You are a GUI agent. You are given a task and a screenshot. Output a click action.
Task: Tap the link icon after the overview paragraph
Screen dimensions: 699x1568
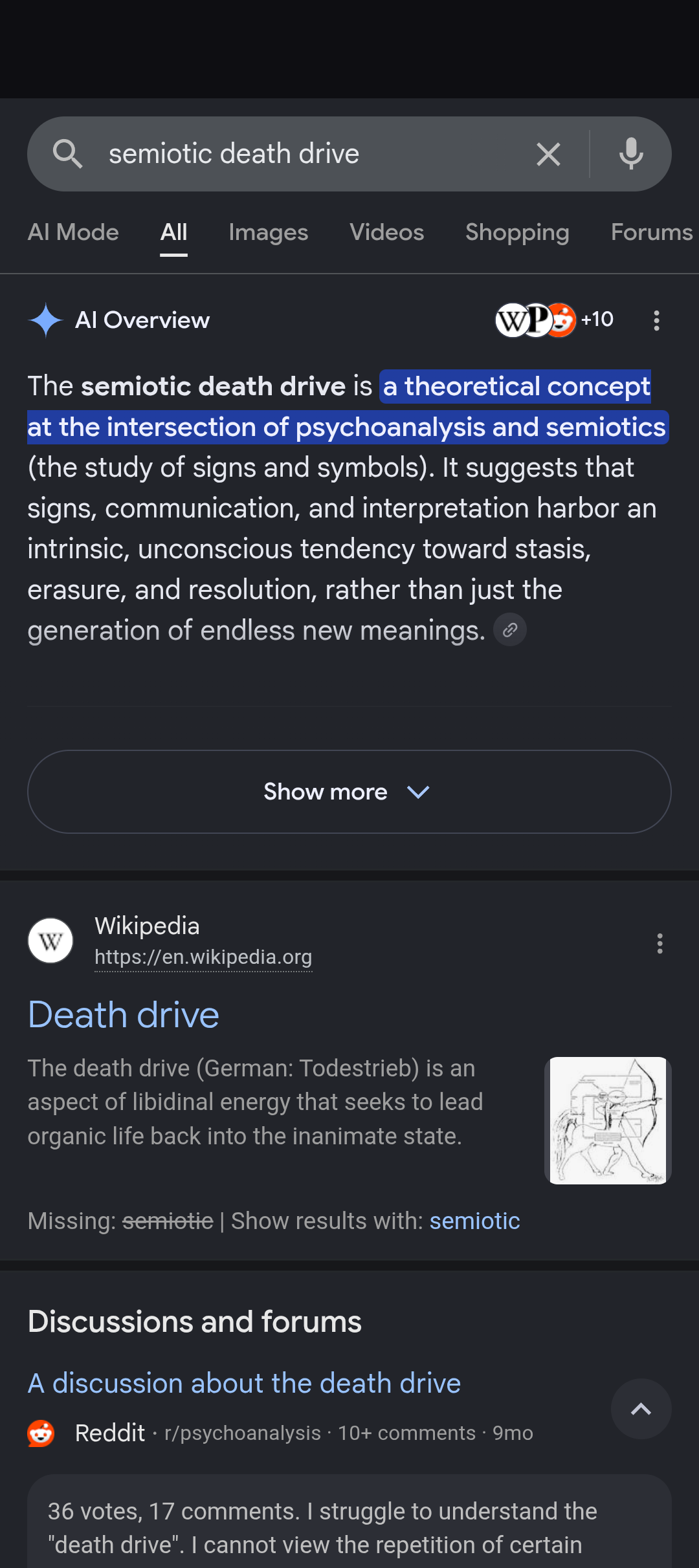pos(510,630)
